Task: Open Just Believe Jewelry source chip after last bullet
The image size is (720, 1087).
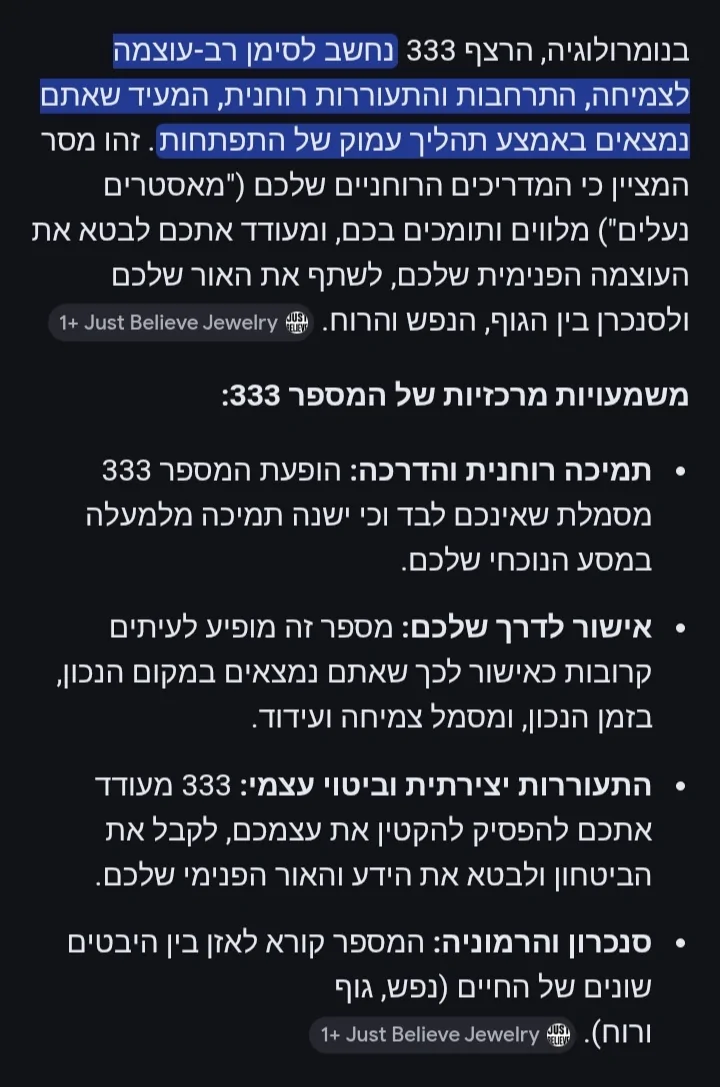Action: point(442,1035)
